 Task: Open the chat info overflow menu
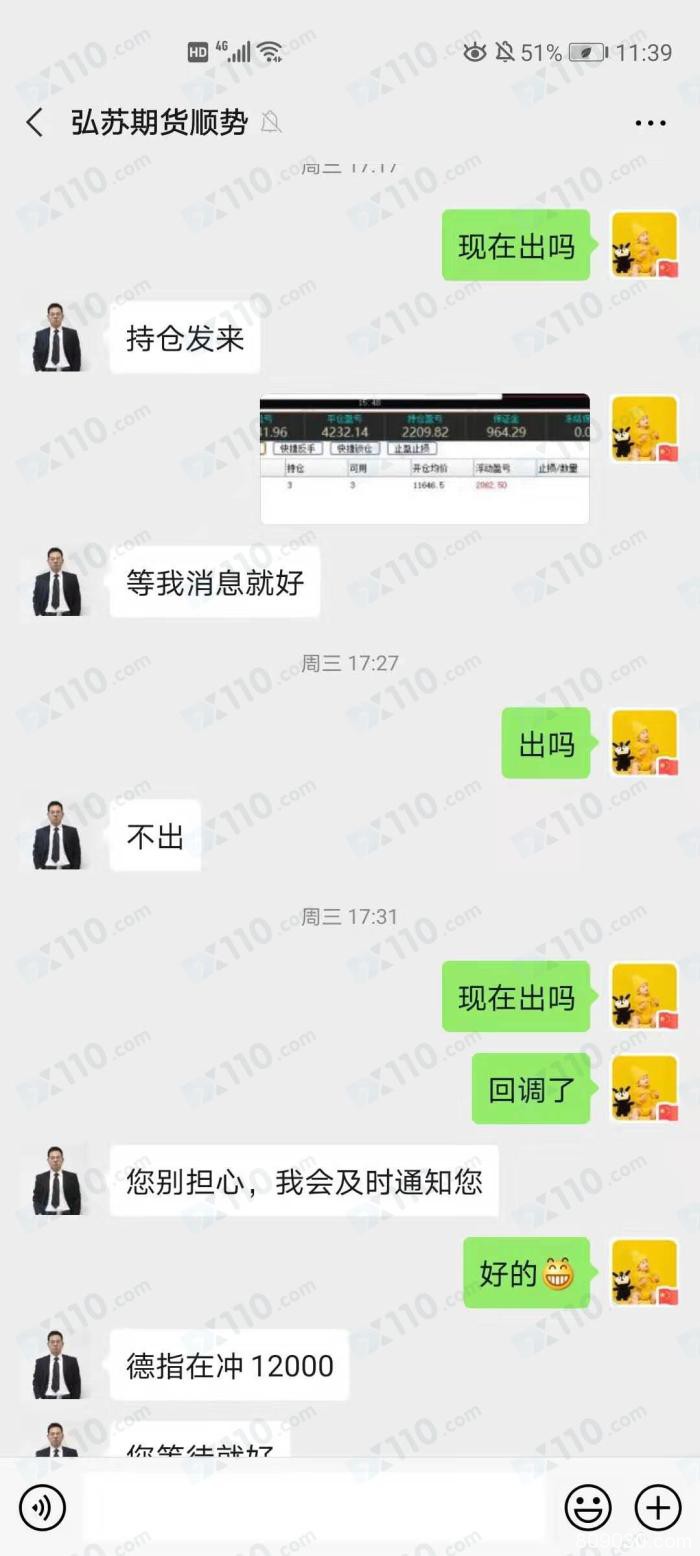click(x=650, y=123)
